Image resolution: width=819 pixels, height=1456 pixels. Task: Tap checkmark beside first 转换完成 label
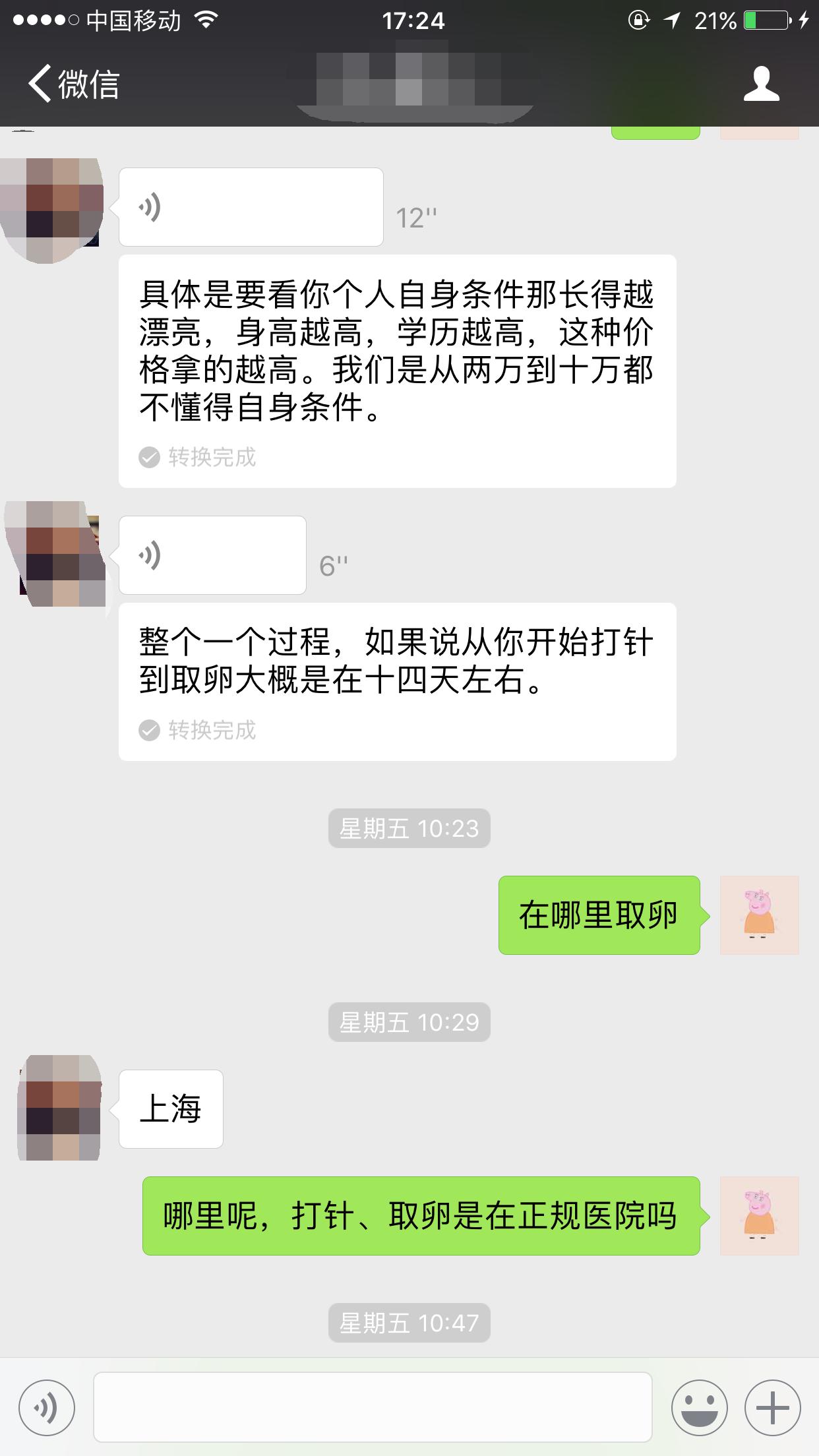click(x=149, y=454)
